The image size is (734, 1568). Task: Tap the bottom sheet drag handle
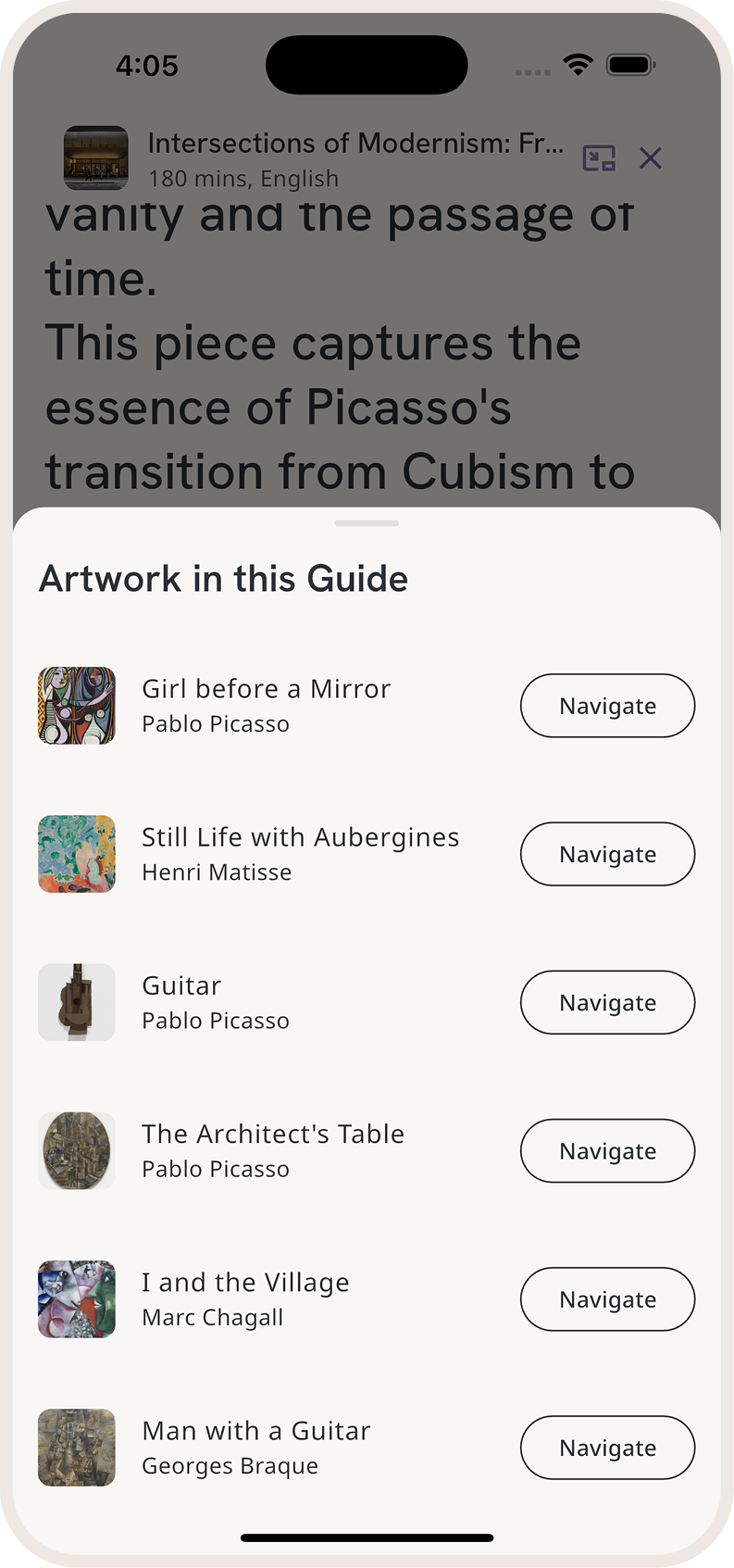click(x=367, y=523)
